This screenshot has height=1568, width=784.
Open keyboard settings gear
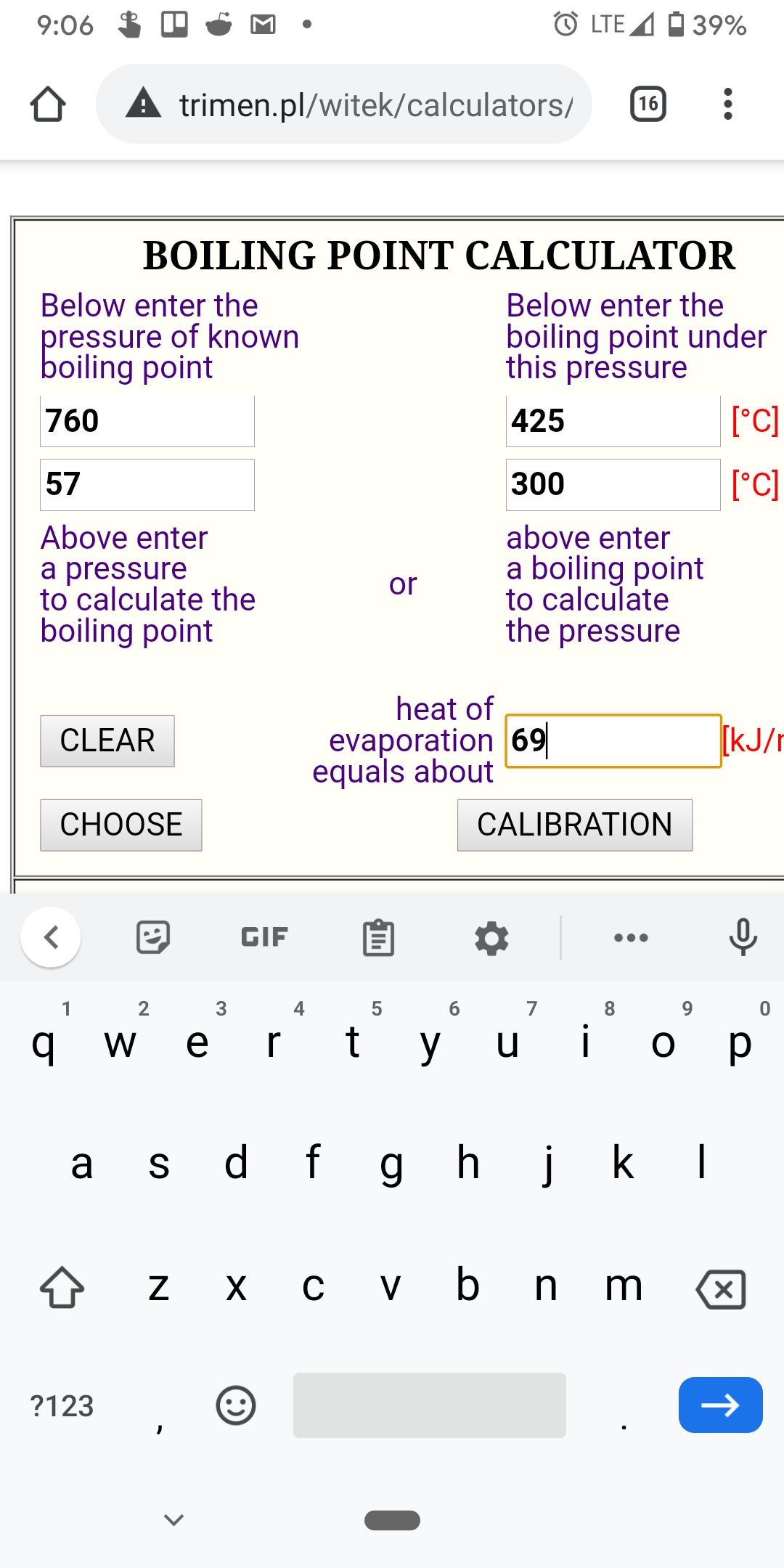click(x=491, y=937)
